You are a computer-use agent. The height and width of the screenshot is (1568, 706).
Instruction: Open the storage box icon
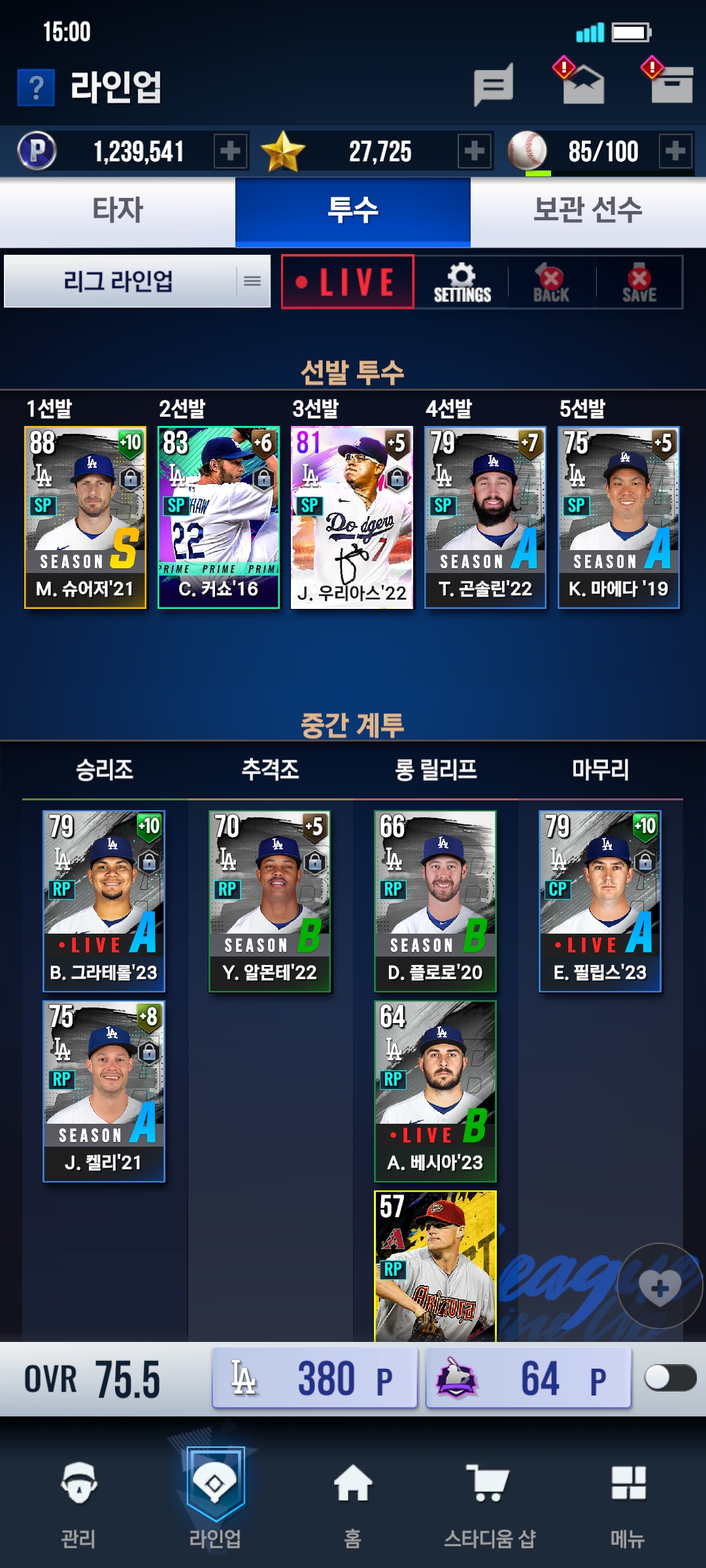tap(671, 85)
